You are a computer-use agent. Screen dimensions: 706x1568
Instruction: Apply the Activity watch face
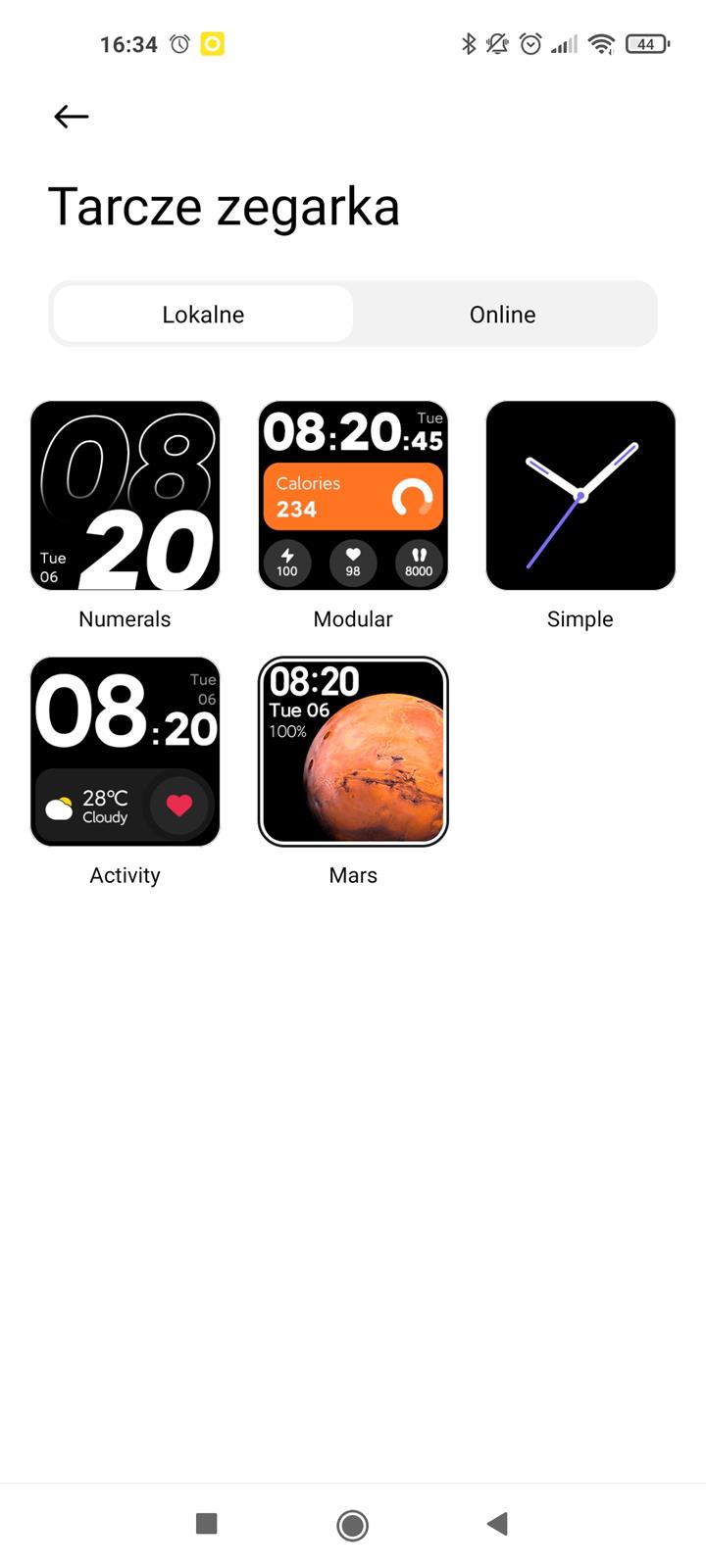pos(126,752)
